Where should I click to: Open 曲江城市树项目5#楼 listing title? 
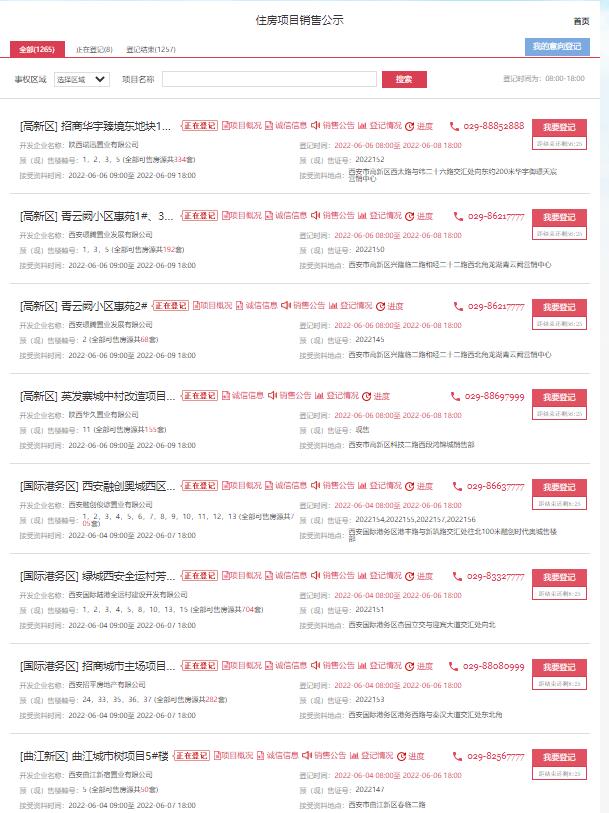click(x=94, y=756)
